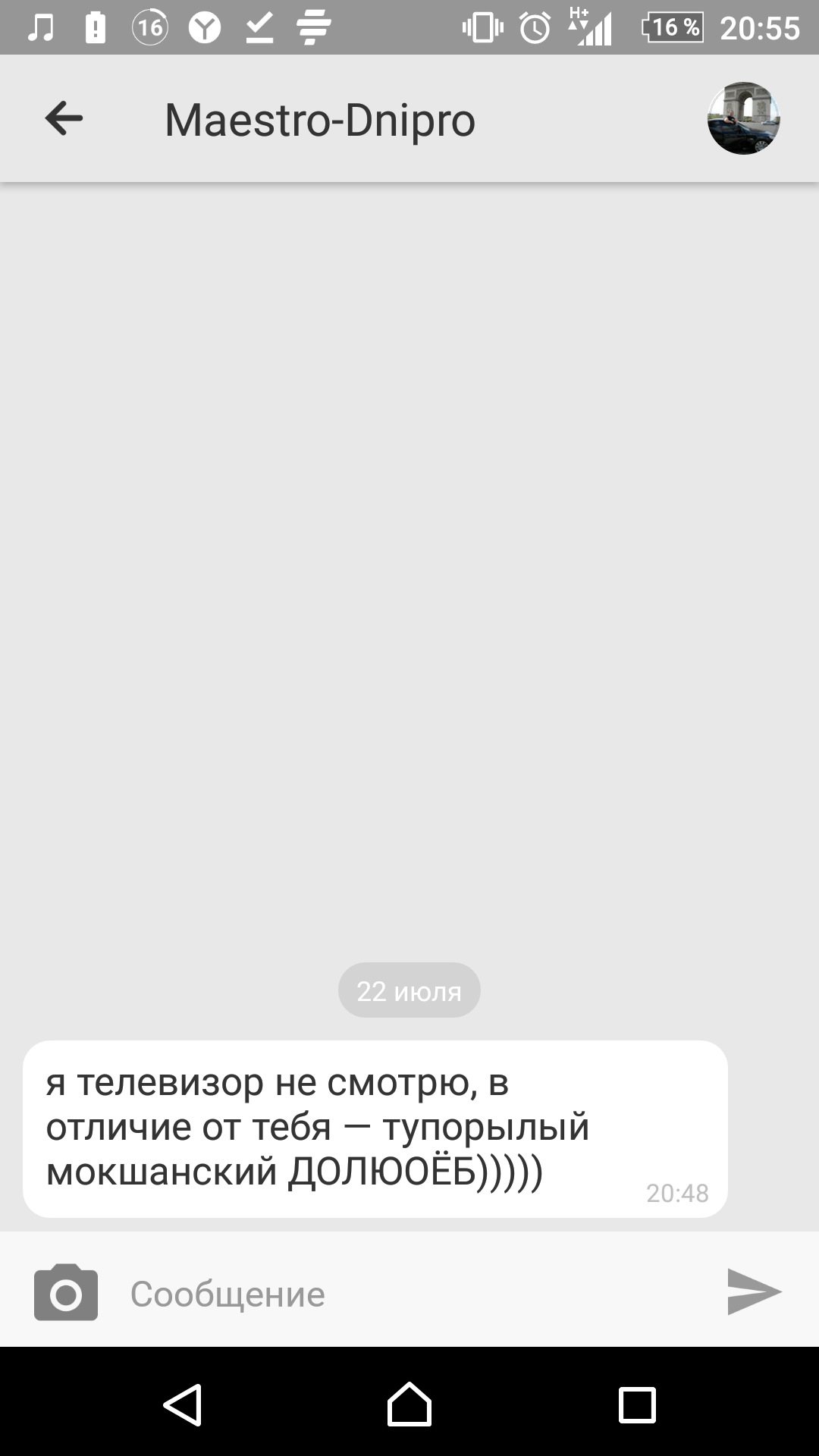Open Maestro-Dnipro's profile picture

point(743,118)
